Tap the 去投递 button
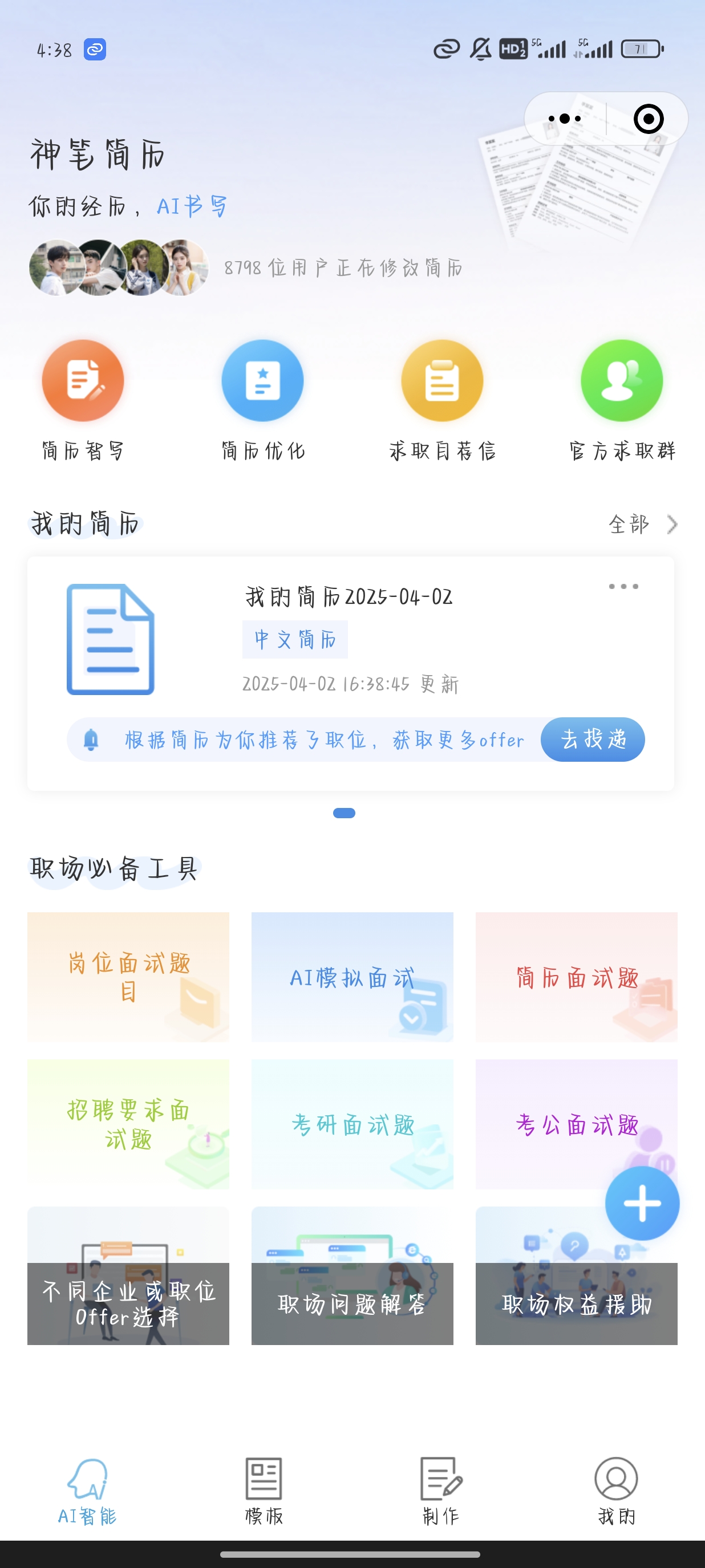 [x=593, y=739]
